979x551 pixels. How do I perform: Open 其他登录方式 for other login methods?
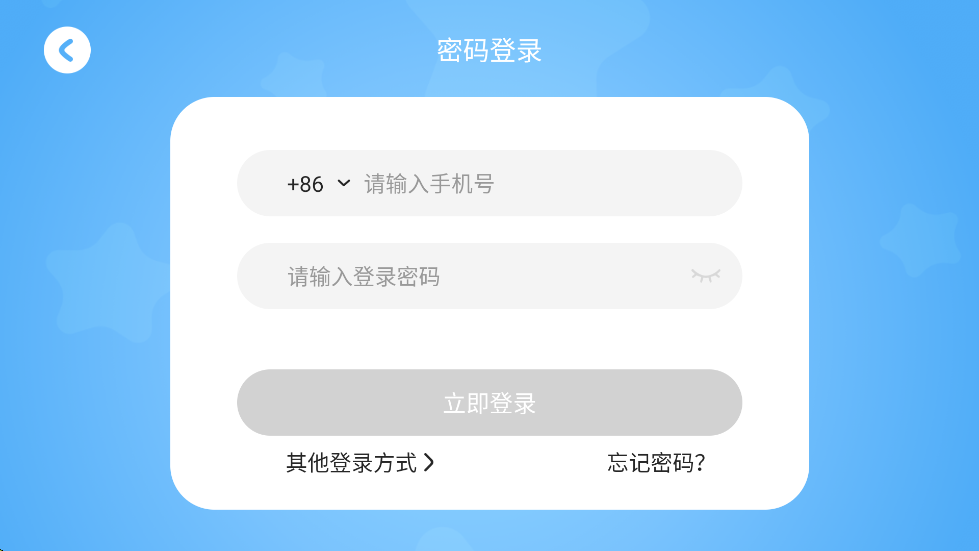point(360,463)
